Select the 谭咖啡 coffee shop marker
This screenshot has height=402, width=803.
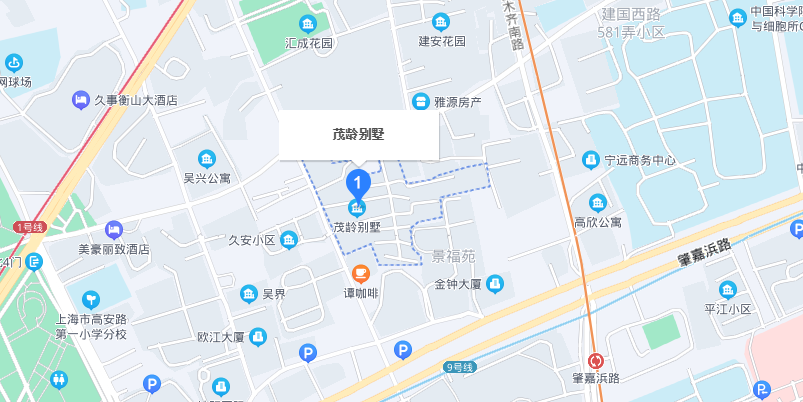[x=360, y=272]
